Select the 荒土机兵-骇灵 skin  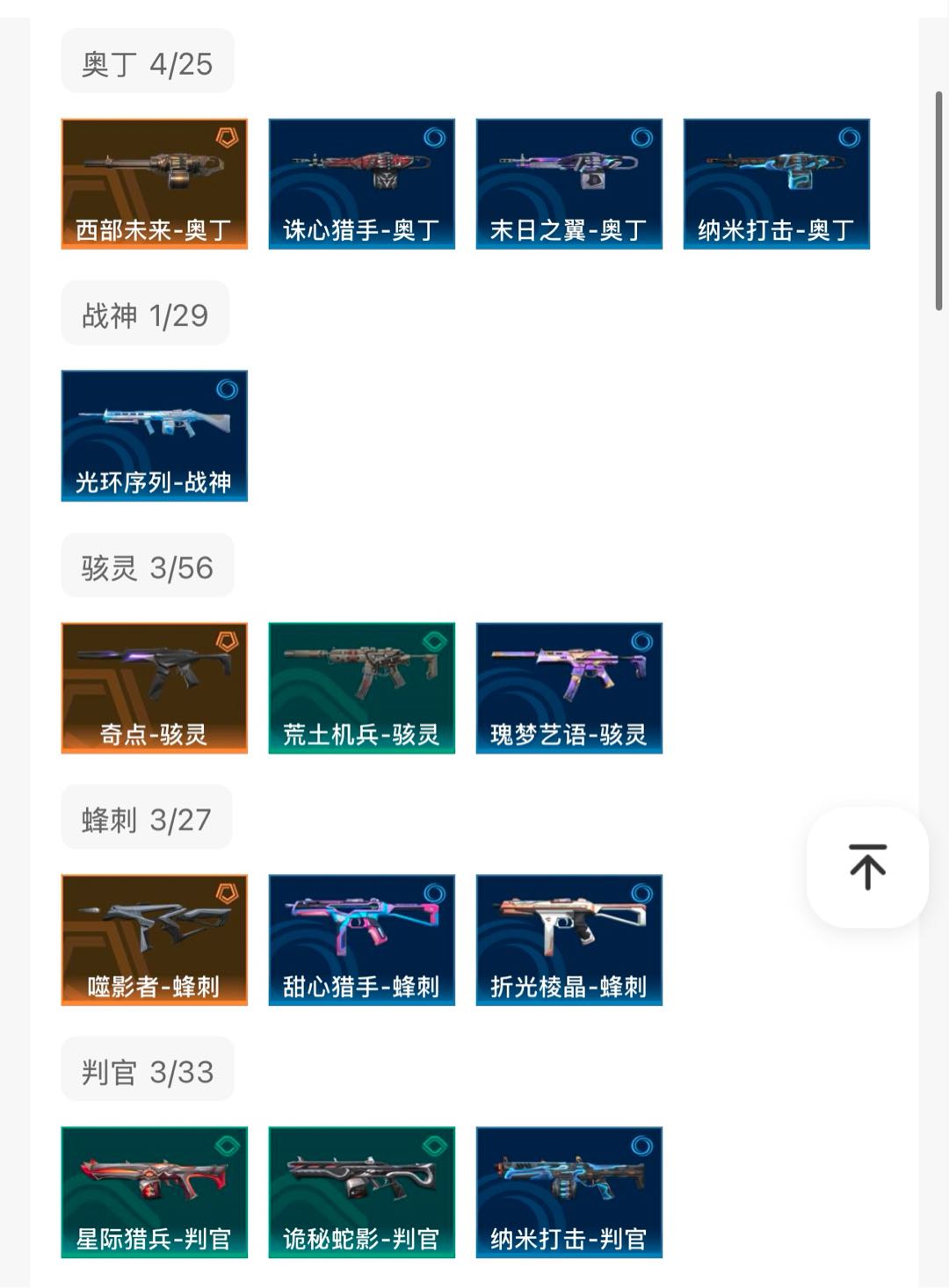click(362, 688)
